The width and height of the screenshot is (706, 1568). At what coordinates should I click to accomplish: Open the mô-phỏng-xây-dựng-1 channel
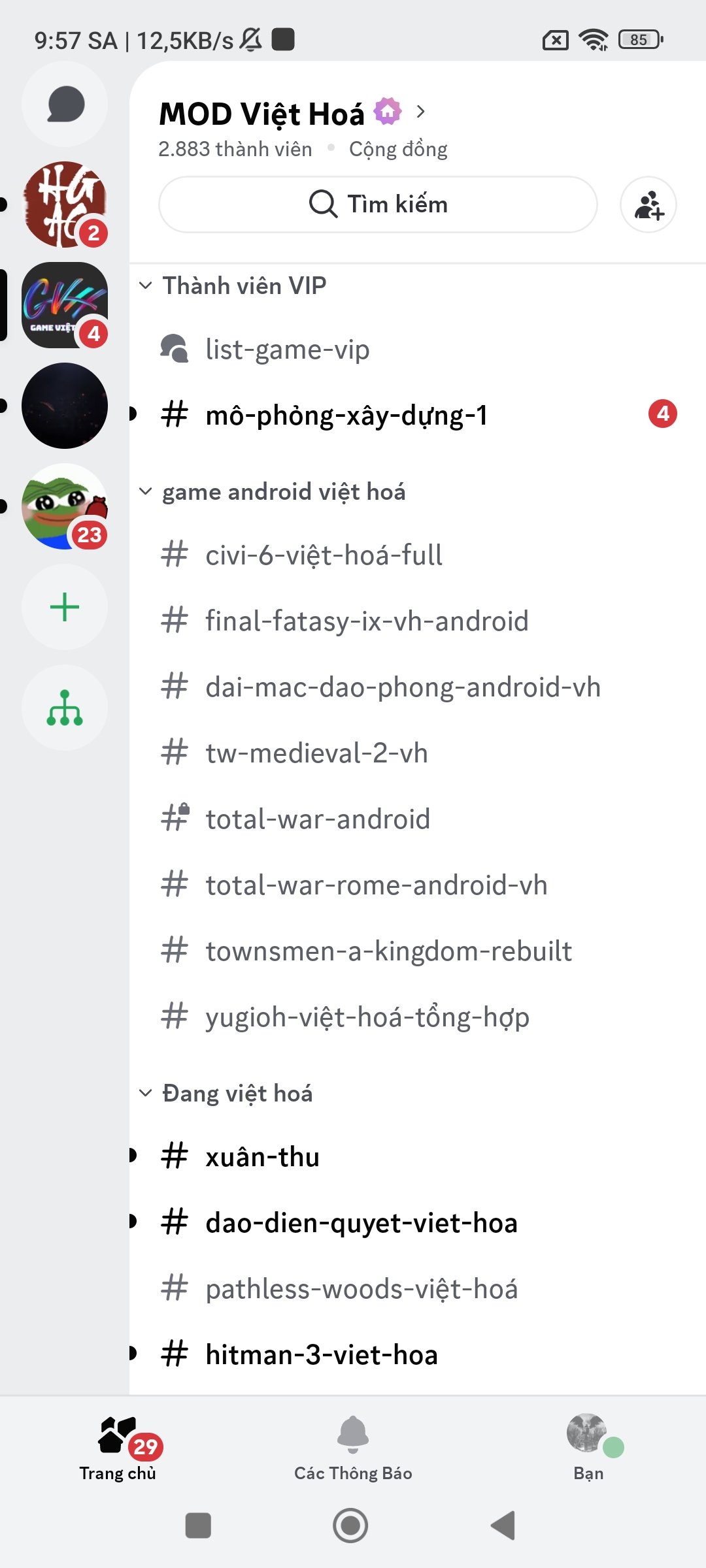pos(346,415)
